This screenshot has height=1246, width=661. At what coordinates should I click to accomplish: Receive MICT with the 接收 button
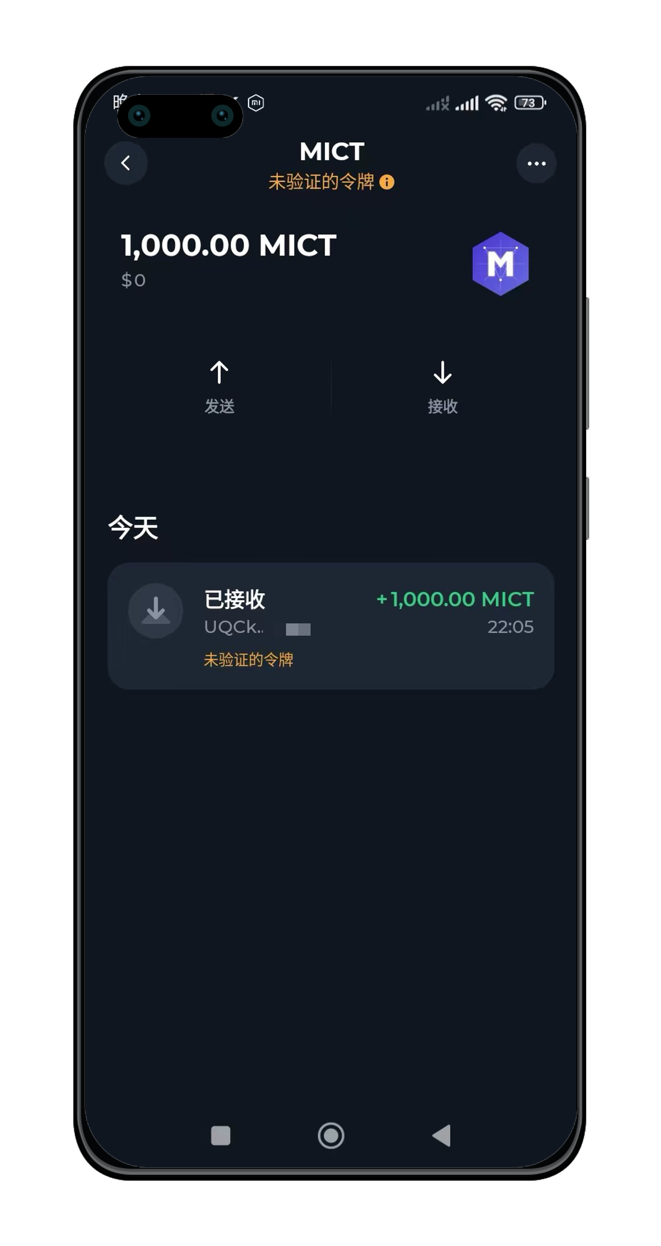click(442, 387)
